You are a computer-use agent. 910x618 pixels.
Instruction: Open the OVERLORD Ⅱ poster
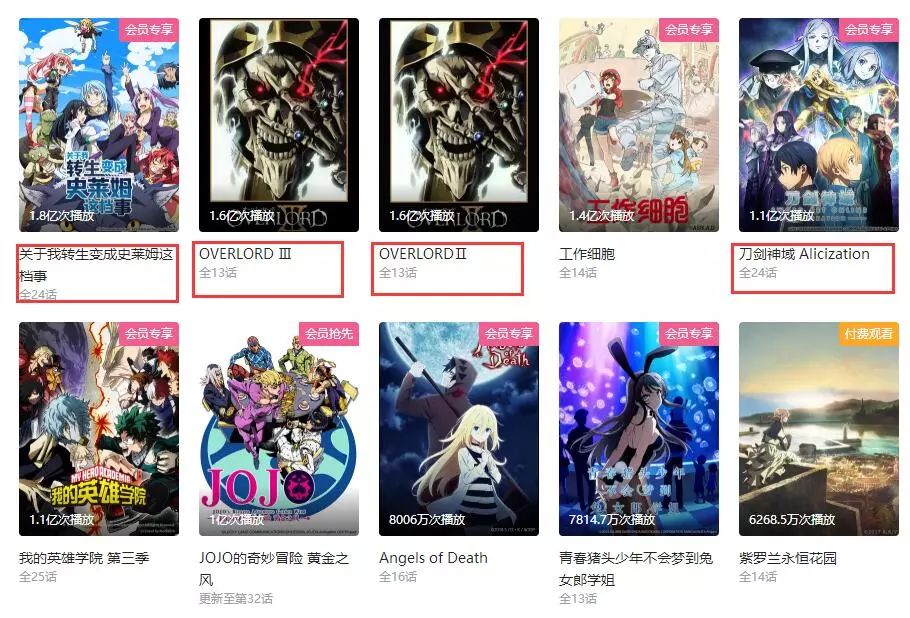click(458, 125)
